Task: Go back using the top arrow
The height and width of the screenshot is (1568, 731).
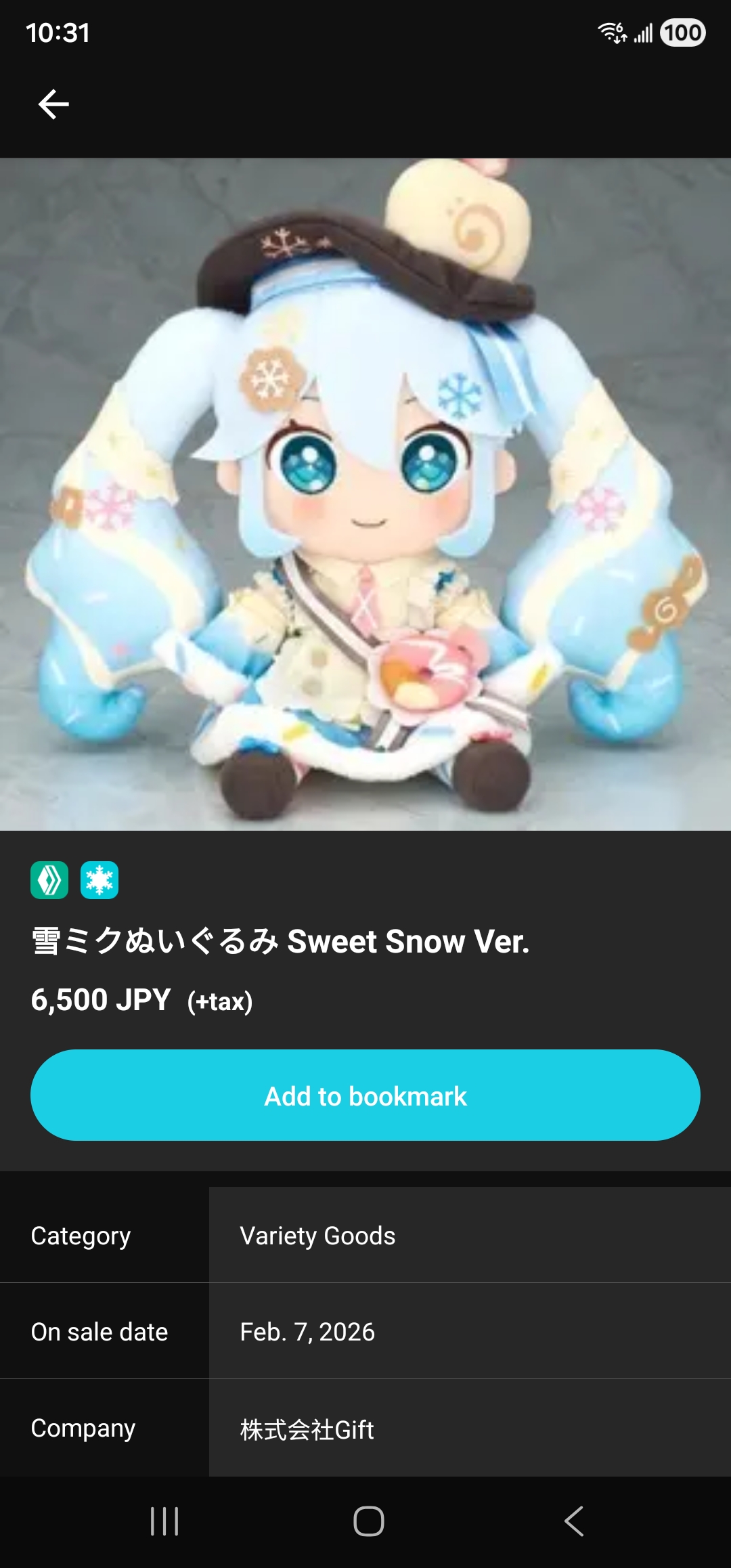Action: [x=53, y=104]
